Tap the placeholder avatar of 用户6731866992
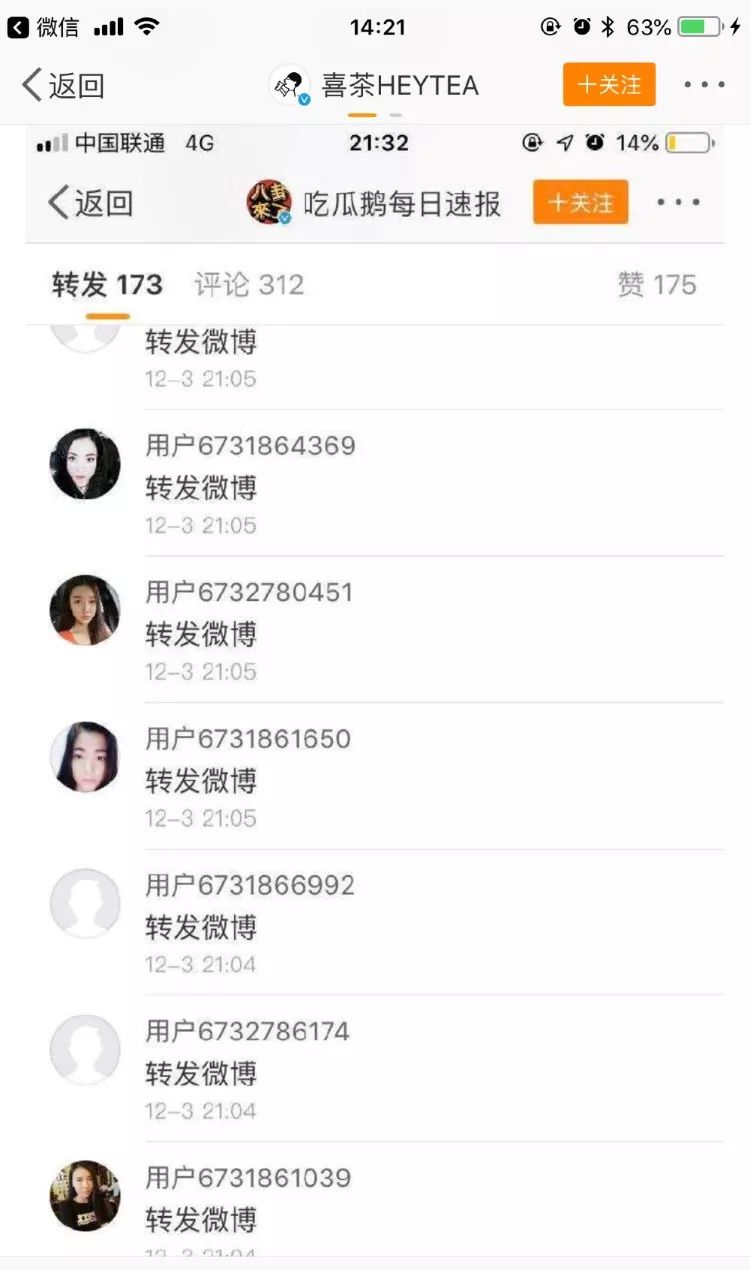Viewport: 750px width, 1270px height. [85, 902]
